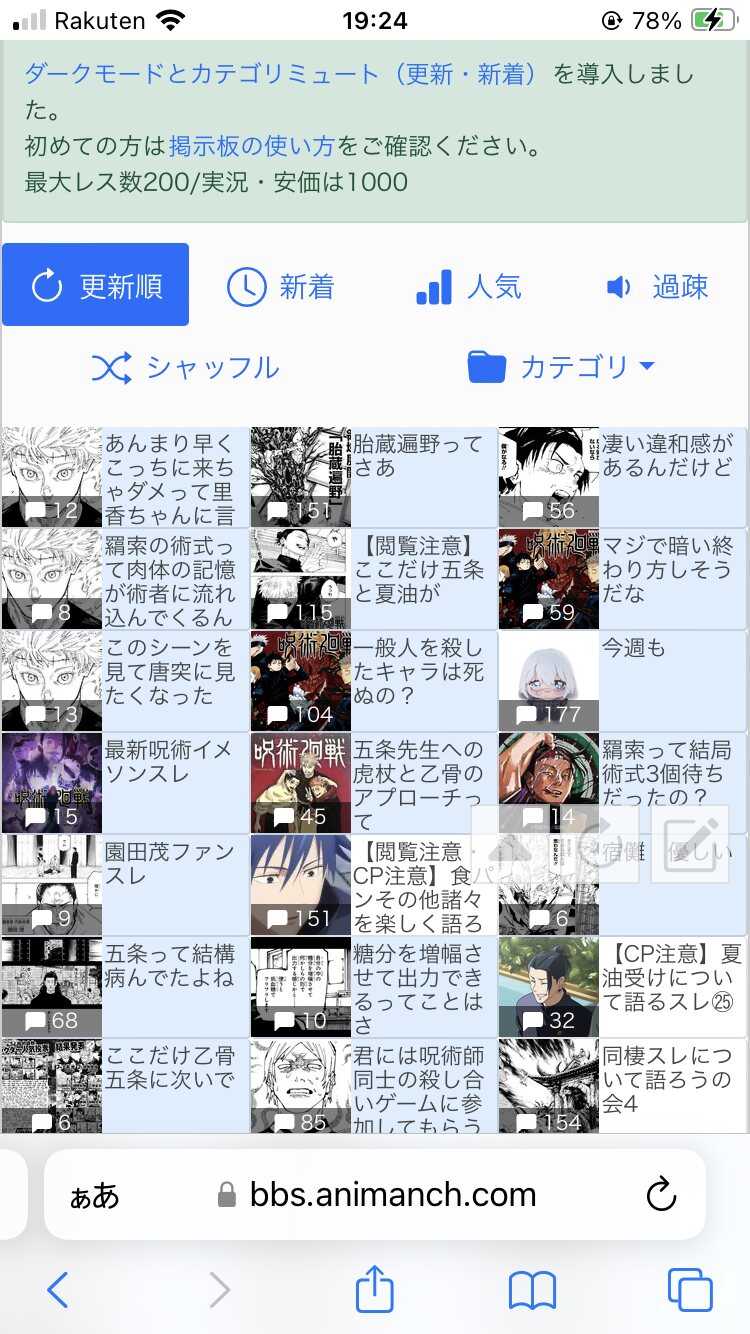750x1334 pixels.
Task: Open the 過疎 thread list
Action: tap(657, 288)
